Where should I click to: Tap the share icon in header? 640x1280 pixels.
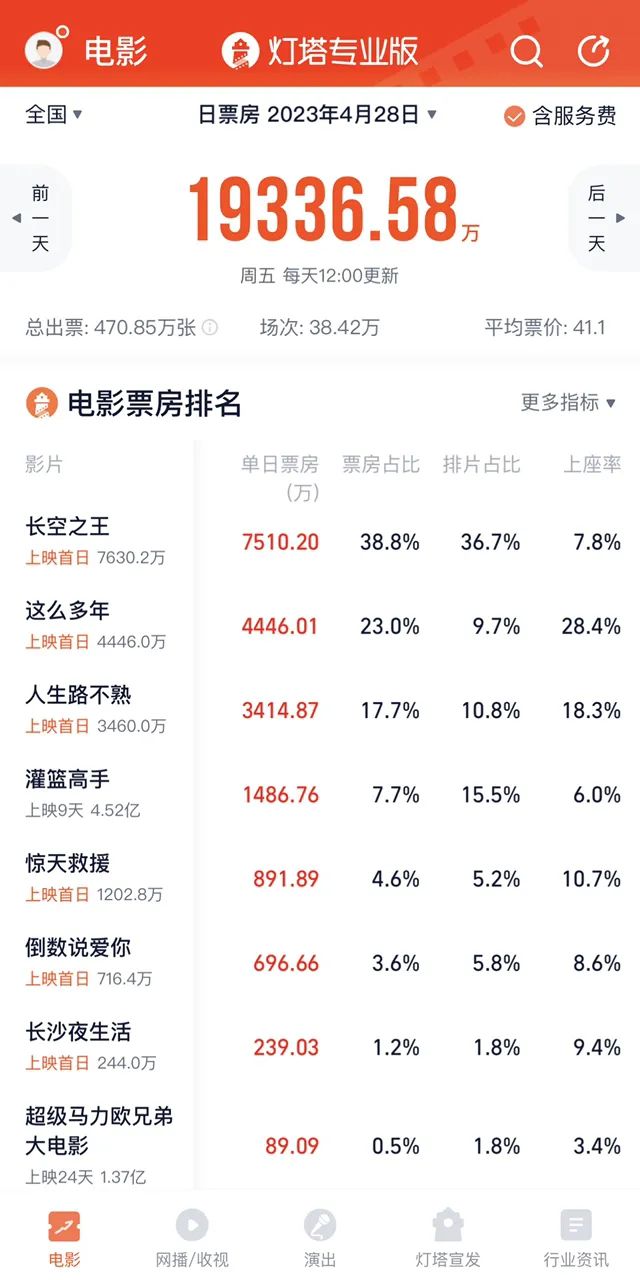[594, 51]
